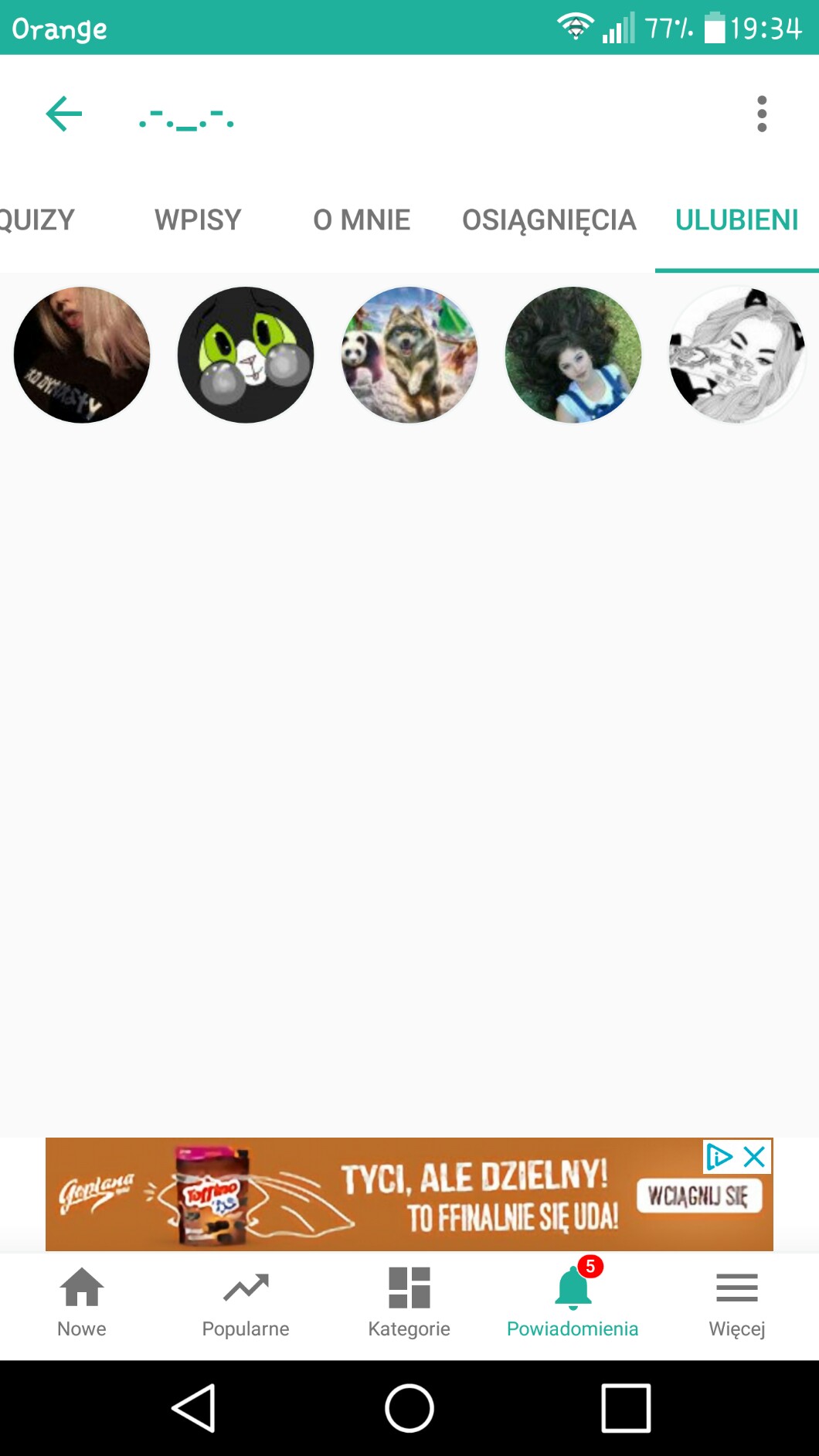Show the Osiągnięcia tab
819x1456 pixels.
pos(549,220)
